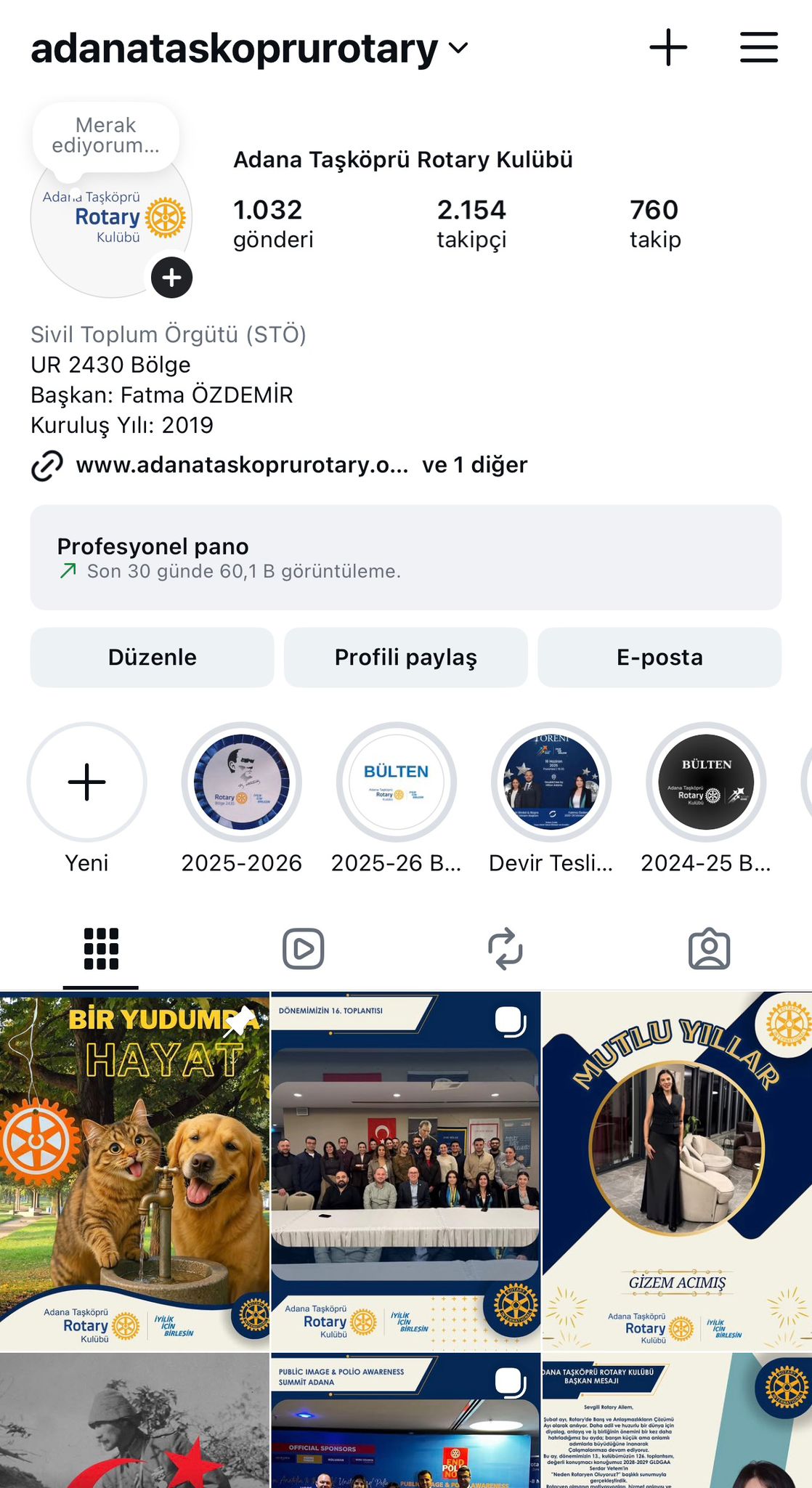Open the Profesyonel pano dashboard

[x=405, y=557]
